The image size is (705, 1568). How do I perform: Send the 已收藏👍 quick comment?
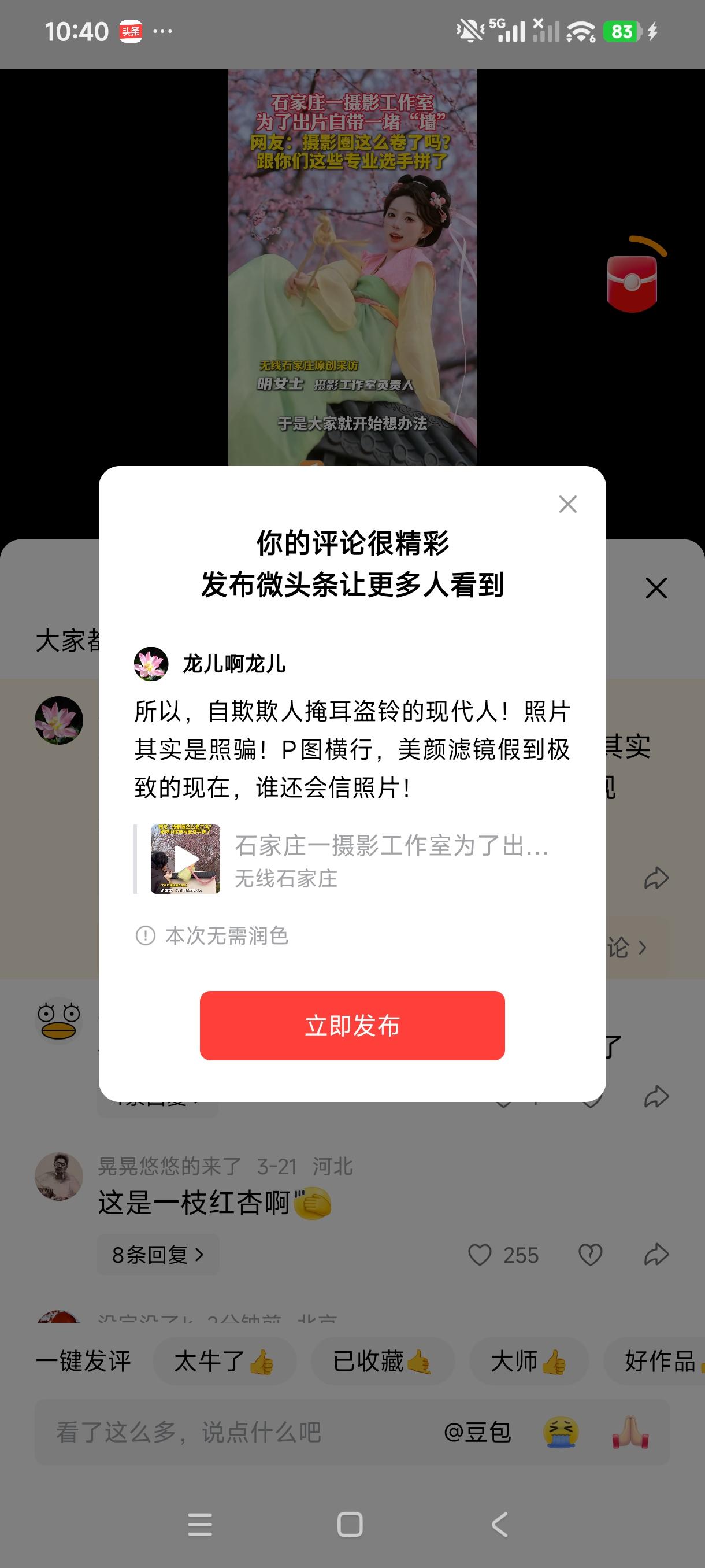pos(383,1362)
